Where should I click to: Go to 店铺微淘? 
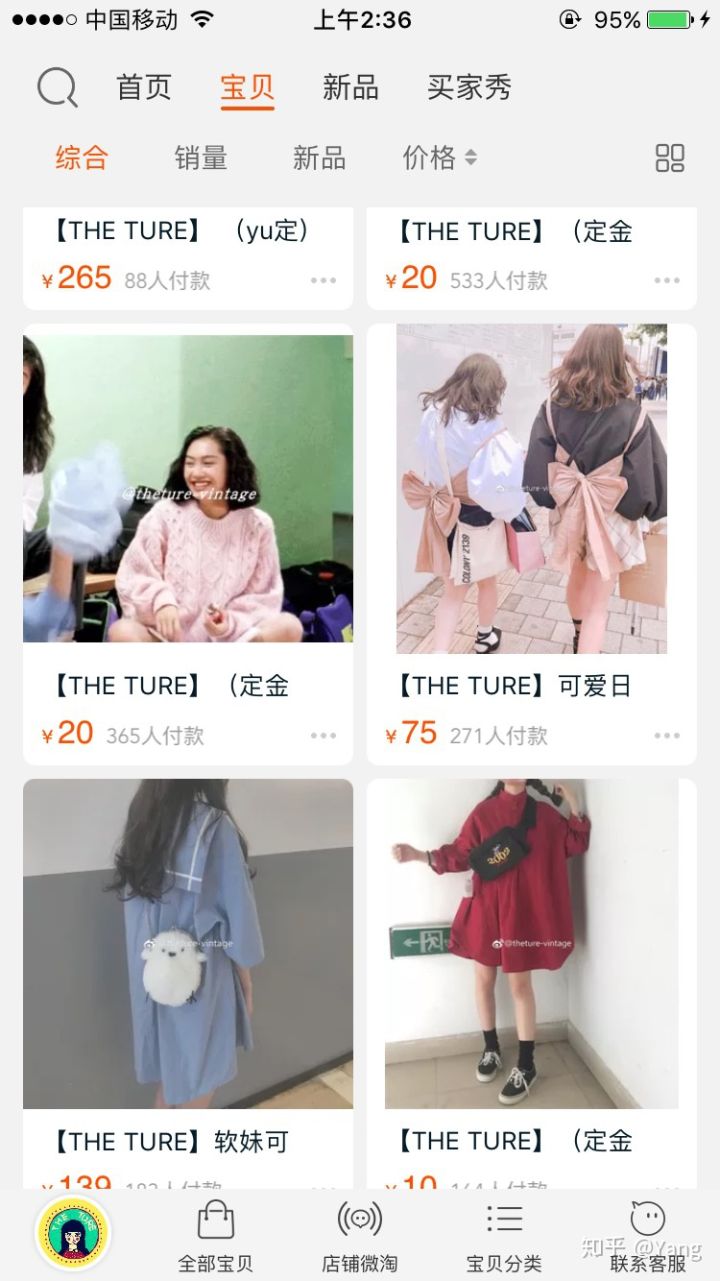[360, 1236]
